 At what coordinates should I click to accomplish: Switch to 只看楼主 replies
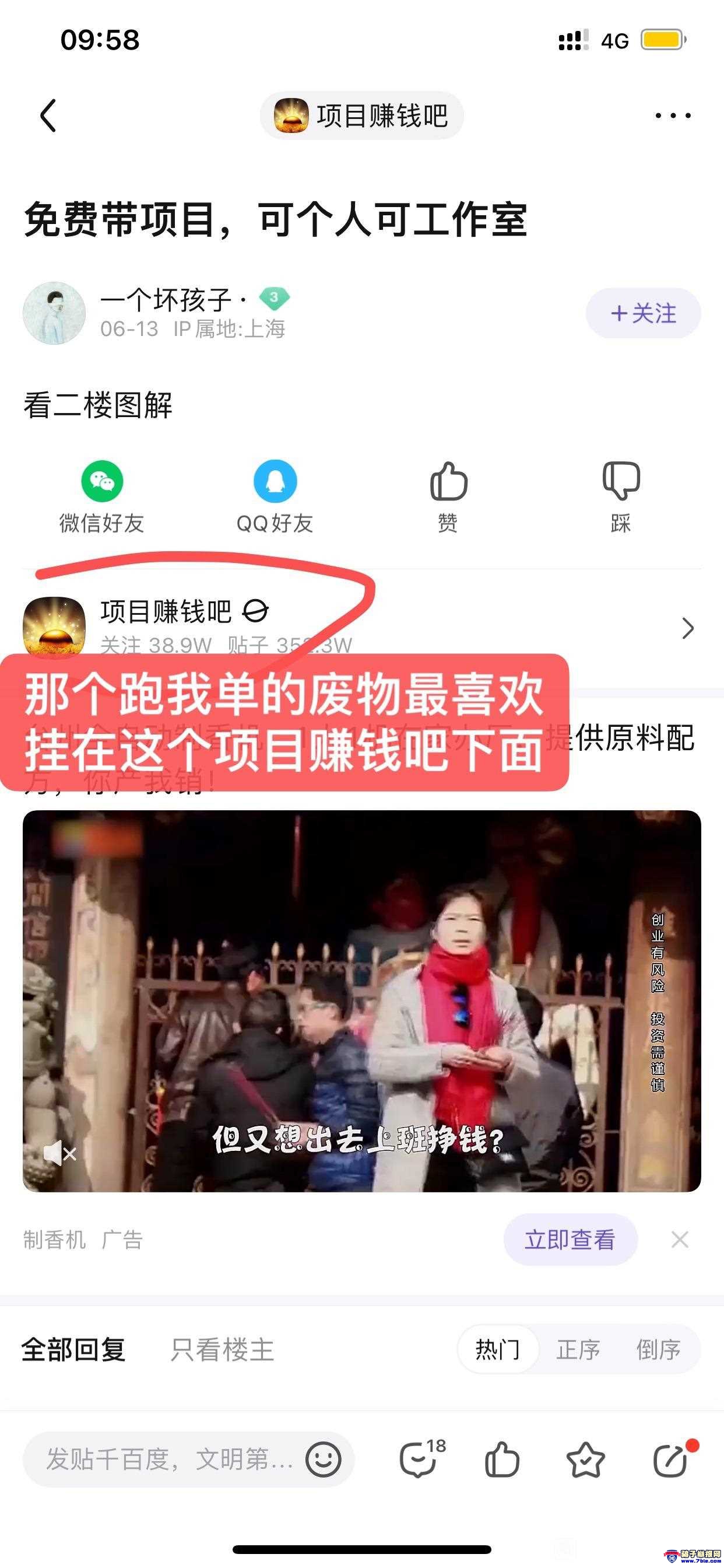coord(222,1349)
